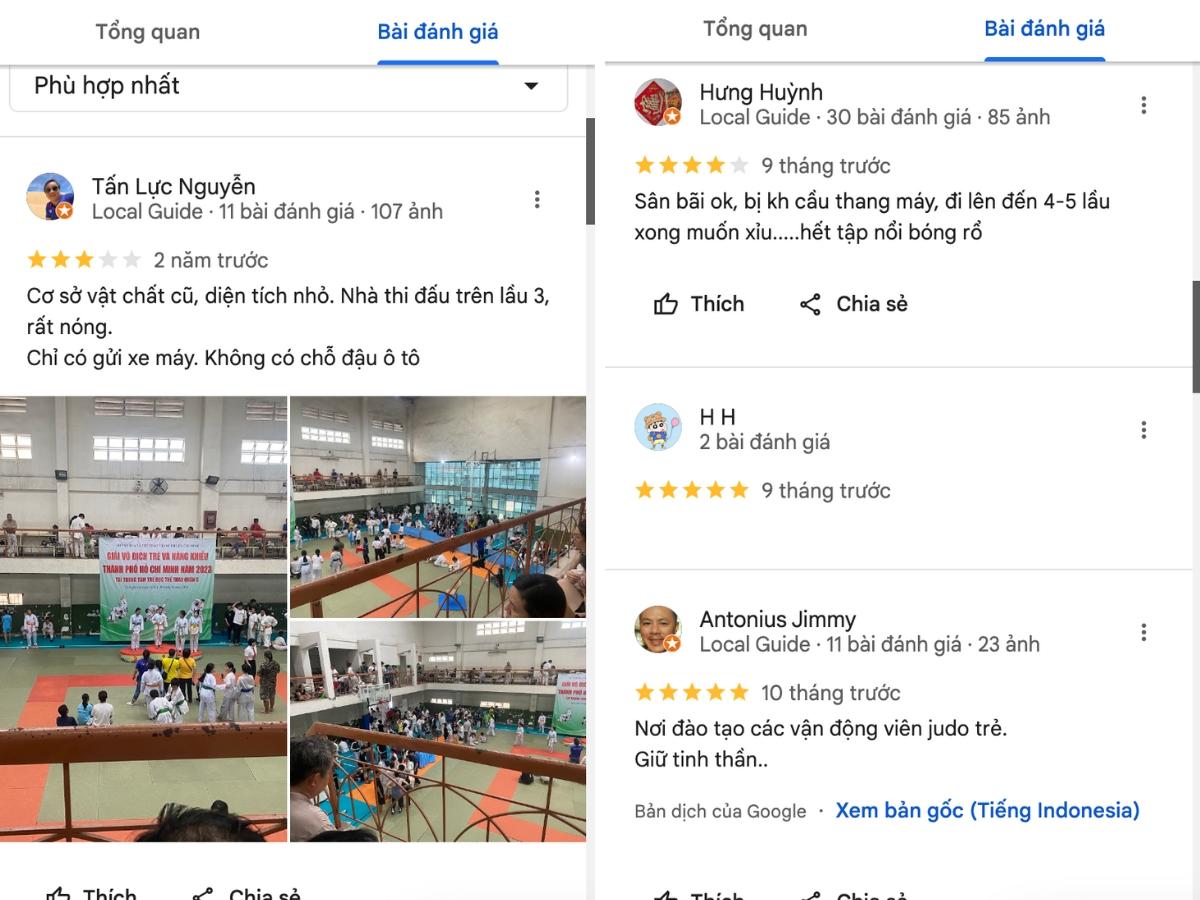View Hưng Huỳnh's profile avatar
Screen dimensions: 1200x900
tap(658, 103)
